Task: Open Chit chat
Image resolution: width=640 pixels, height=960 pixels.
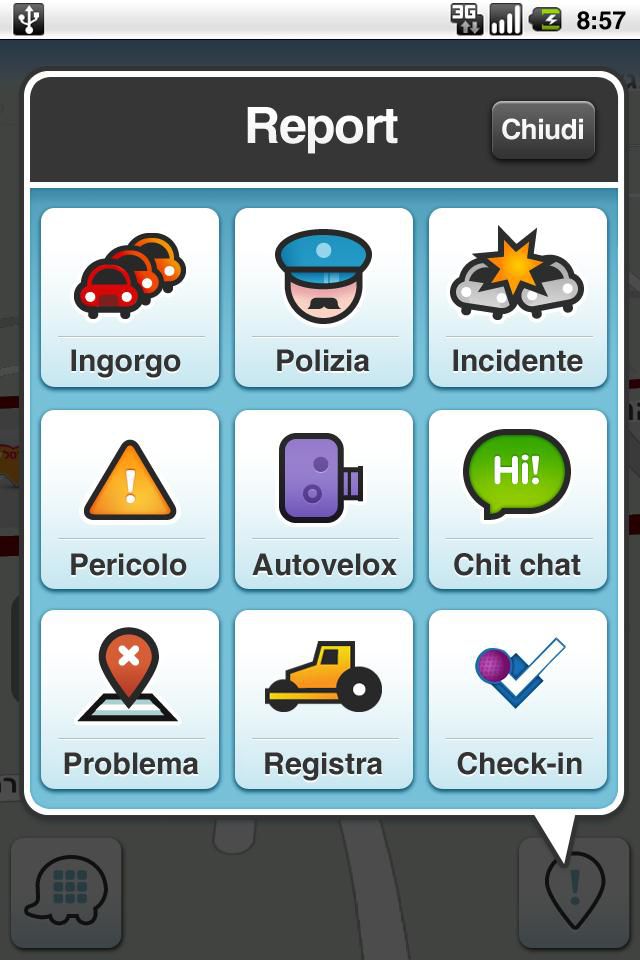Action: click(x=518, y=499)
